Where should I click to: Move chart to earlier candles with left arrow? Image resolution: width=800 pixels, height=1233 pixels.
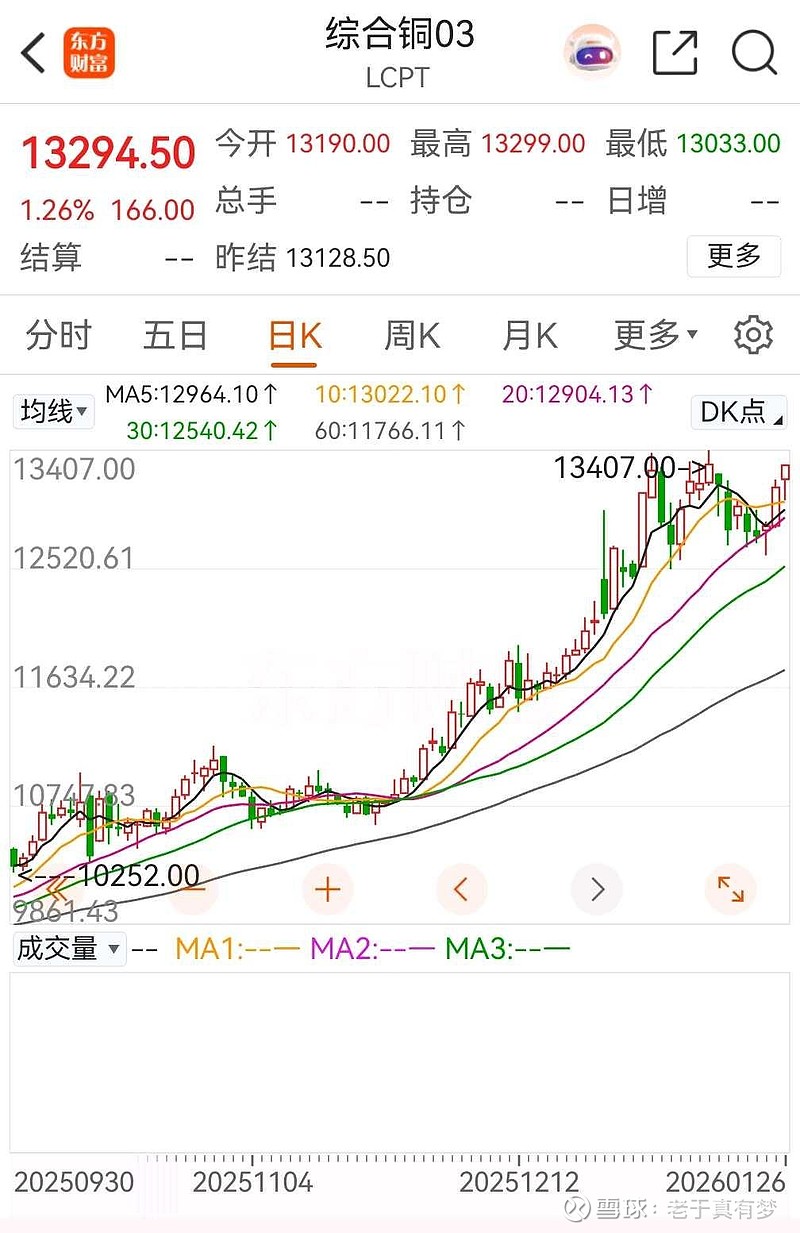pos(462,888)
